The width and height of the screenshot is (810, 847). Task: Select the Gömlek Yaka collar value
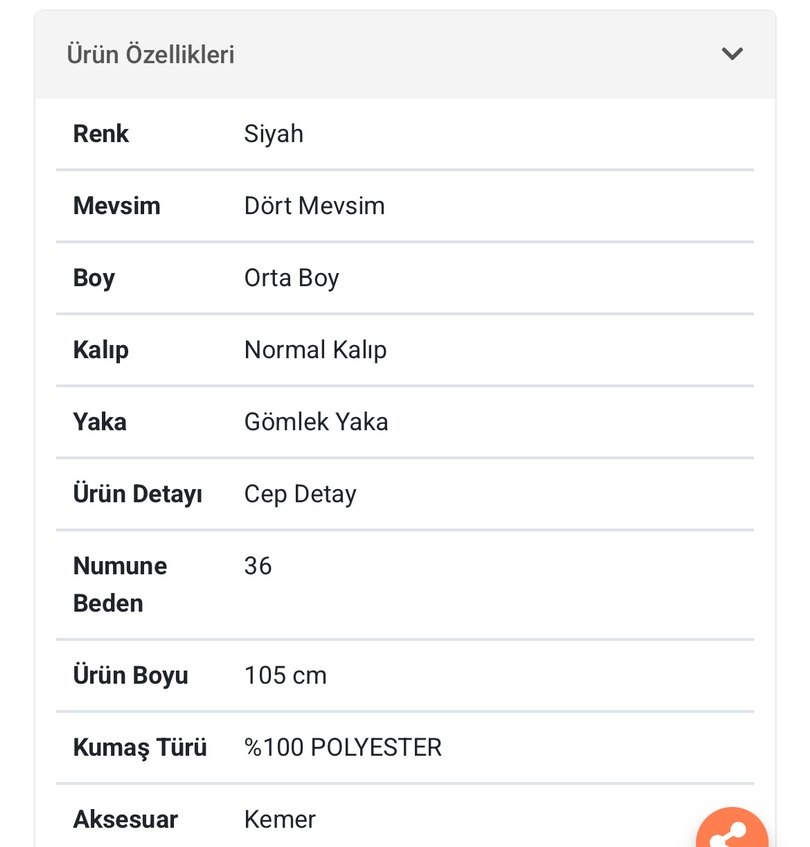coord(316,421)
